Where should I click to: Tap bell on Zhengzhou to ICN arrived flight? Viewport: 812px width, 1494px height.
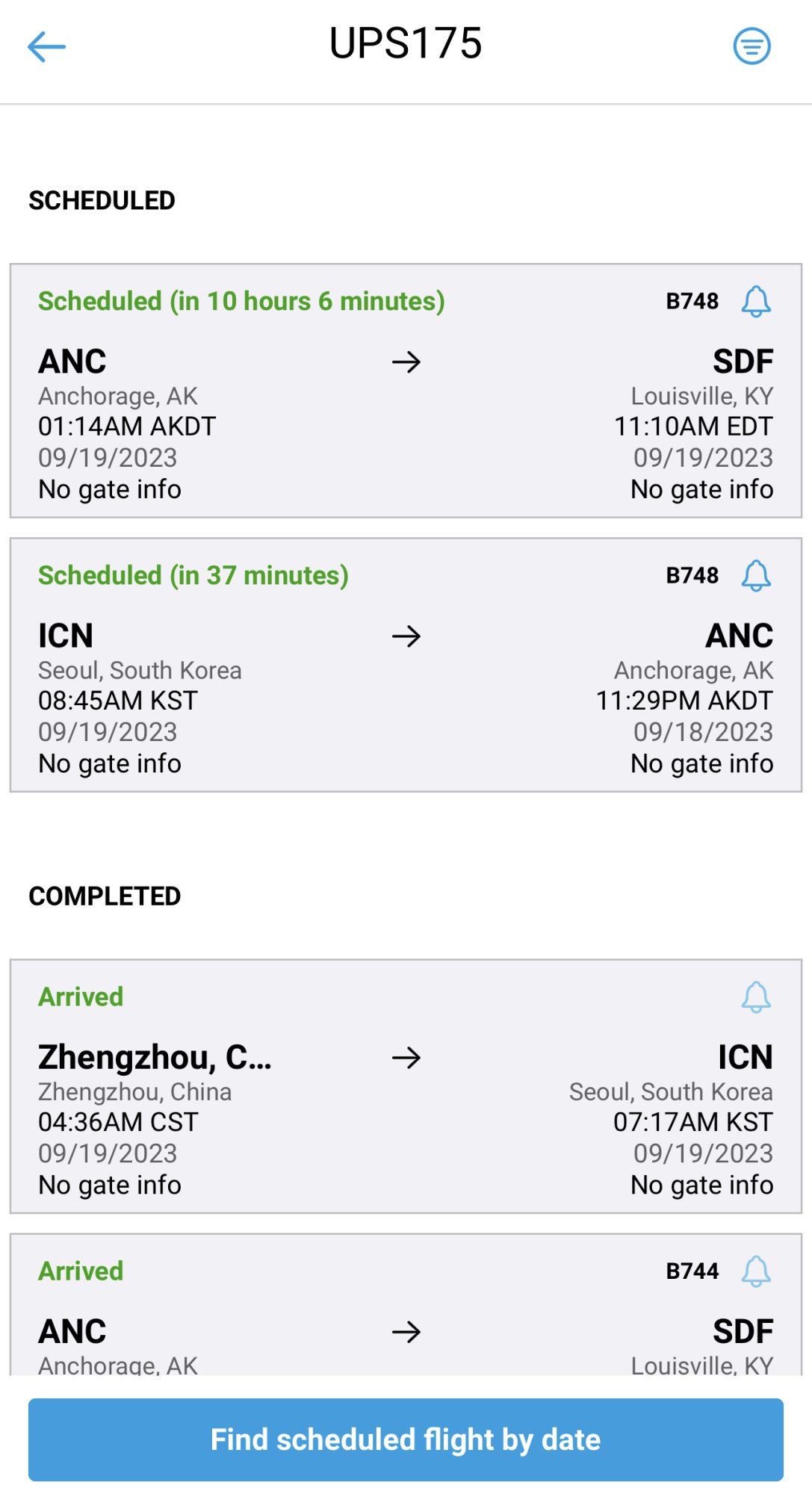[756, 996]
